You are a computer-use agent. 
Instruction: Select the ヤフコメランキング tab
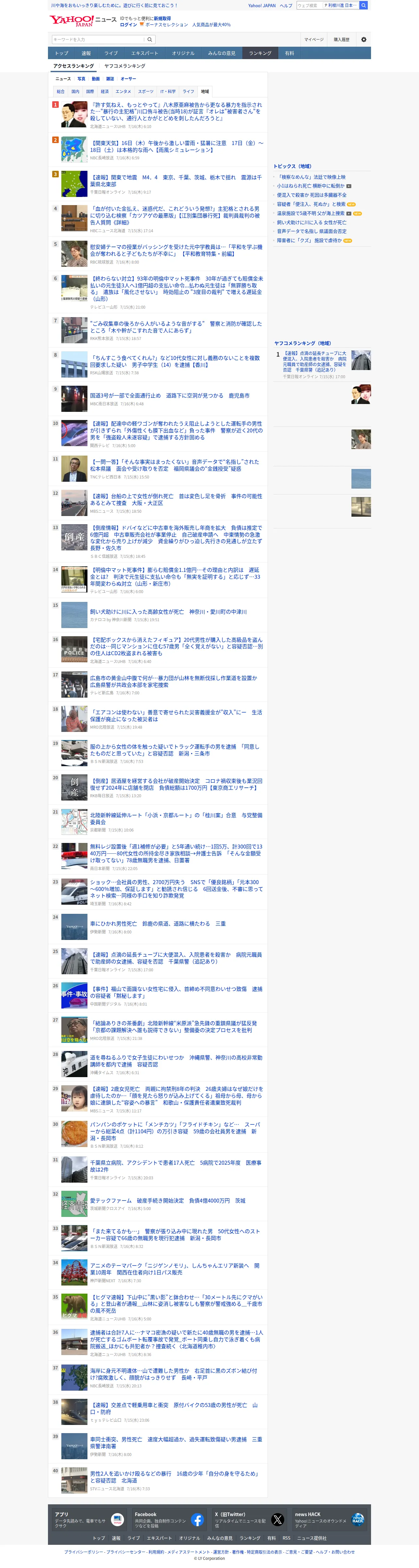click(125, 66)
